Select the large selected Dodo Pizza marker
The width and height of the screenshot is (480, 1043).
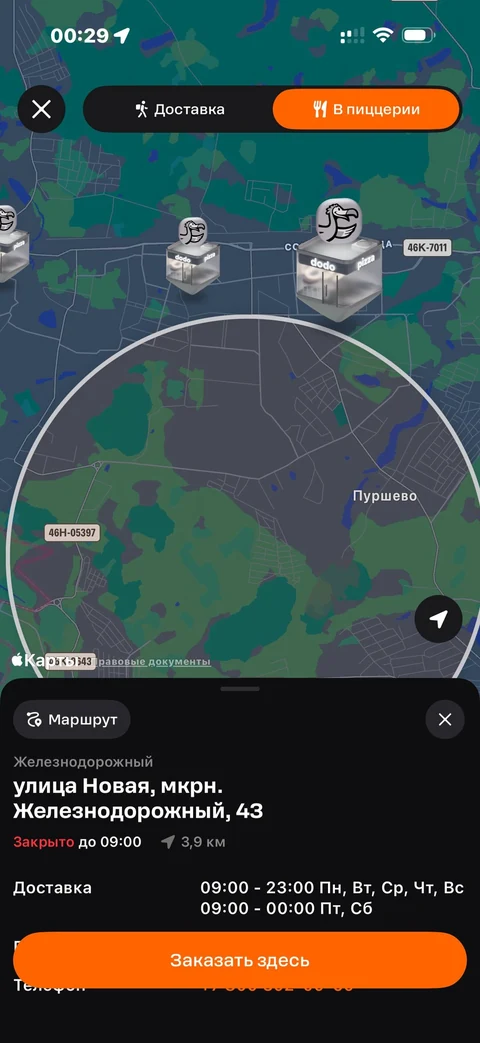click(x=338, y=261)
